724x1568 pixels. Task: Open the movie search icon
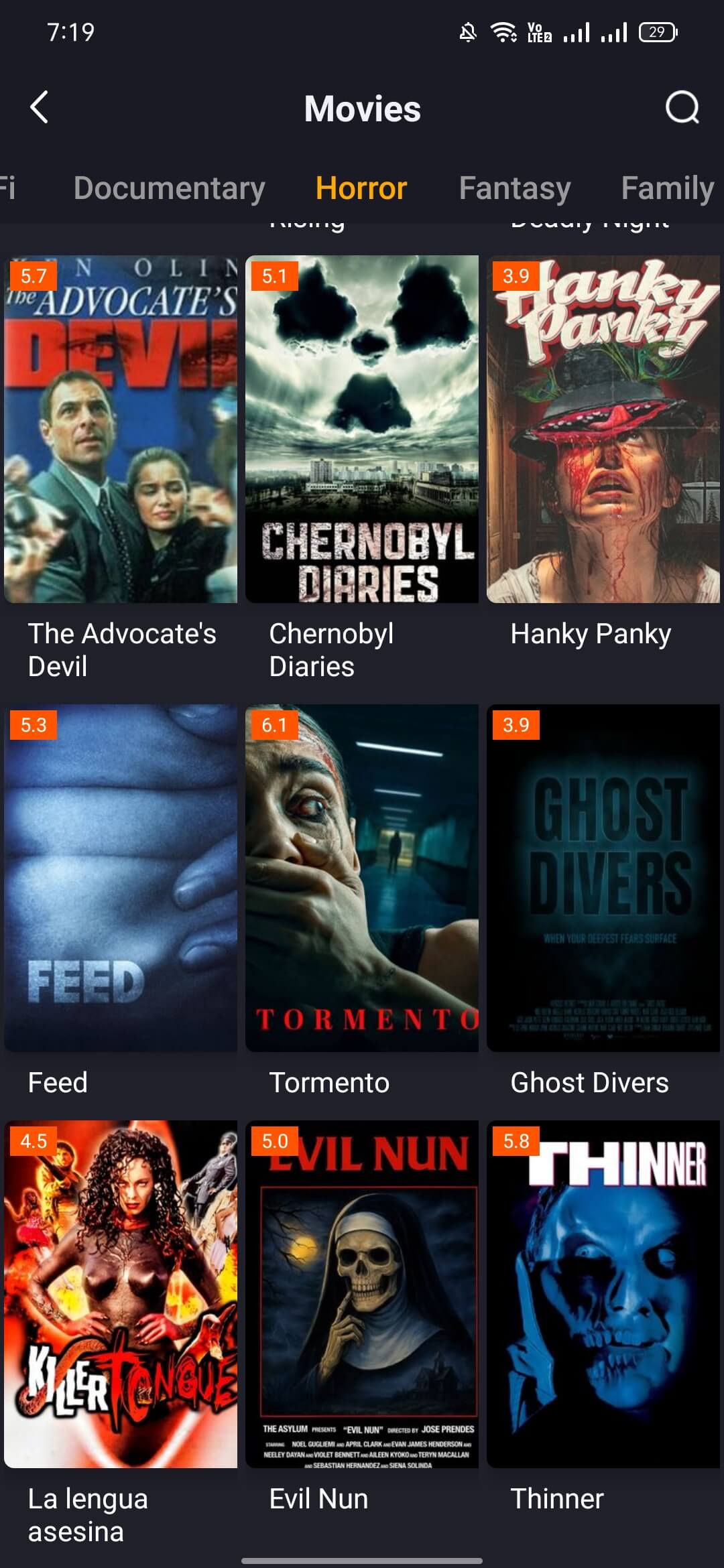682,108
